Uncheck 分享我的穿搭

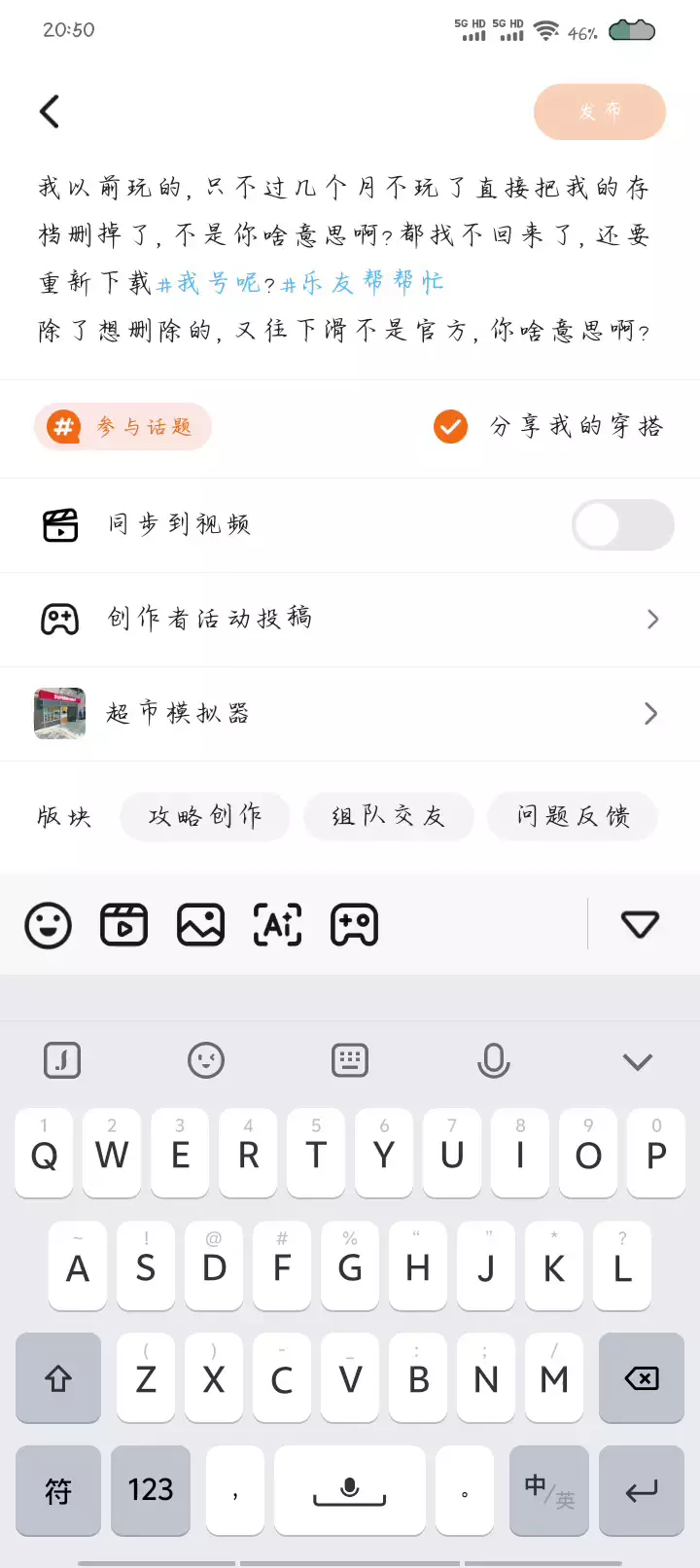click(451, 426)
